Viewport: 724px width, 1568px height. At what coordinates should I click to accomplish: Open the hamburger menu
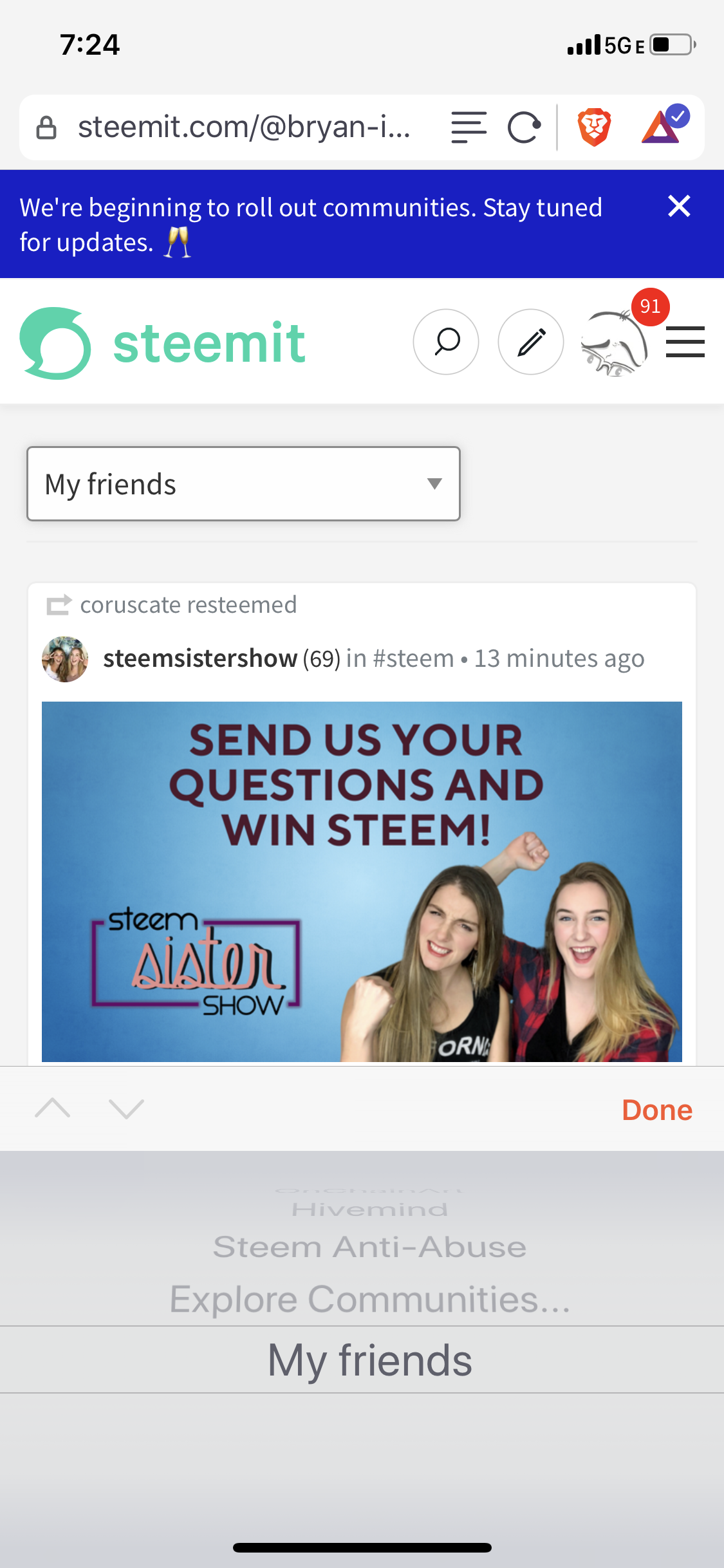tap(685, 342)
